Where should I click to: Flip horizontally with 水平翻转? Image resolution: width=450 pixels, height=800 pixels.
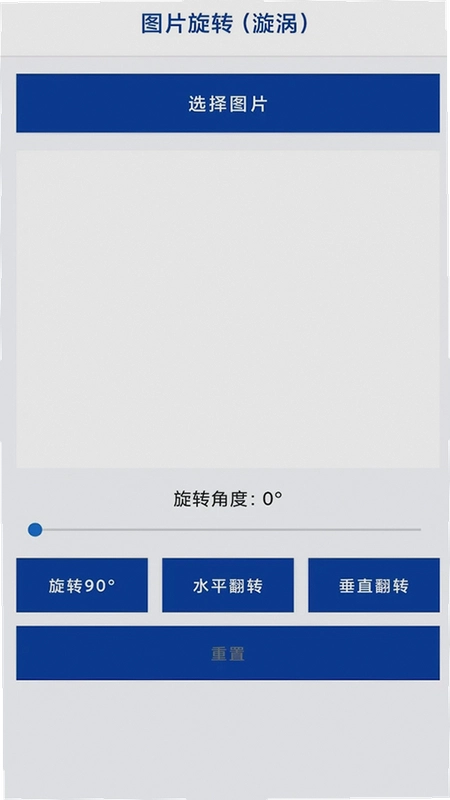pyautogui.click(x=228, y=585)
